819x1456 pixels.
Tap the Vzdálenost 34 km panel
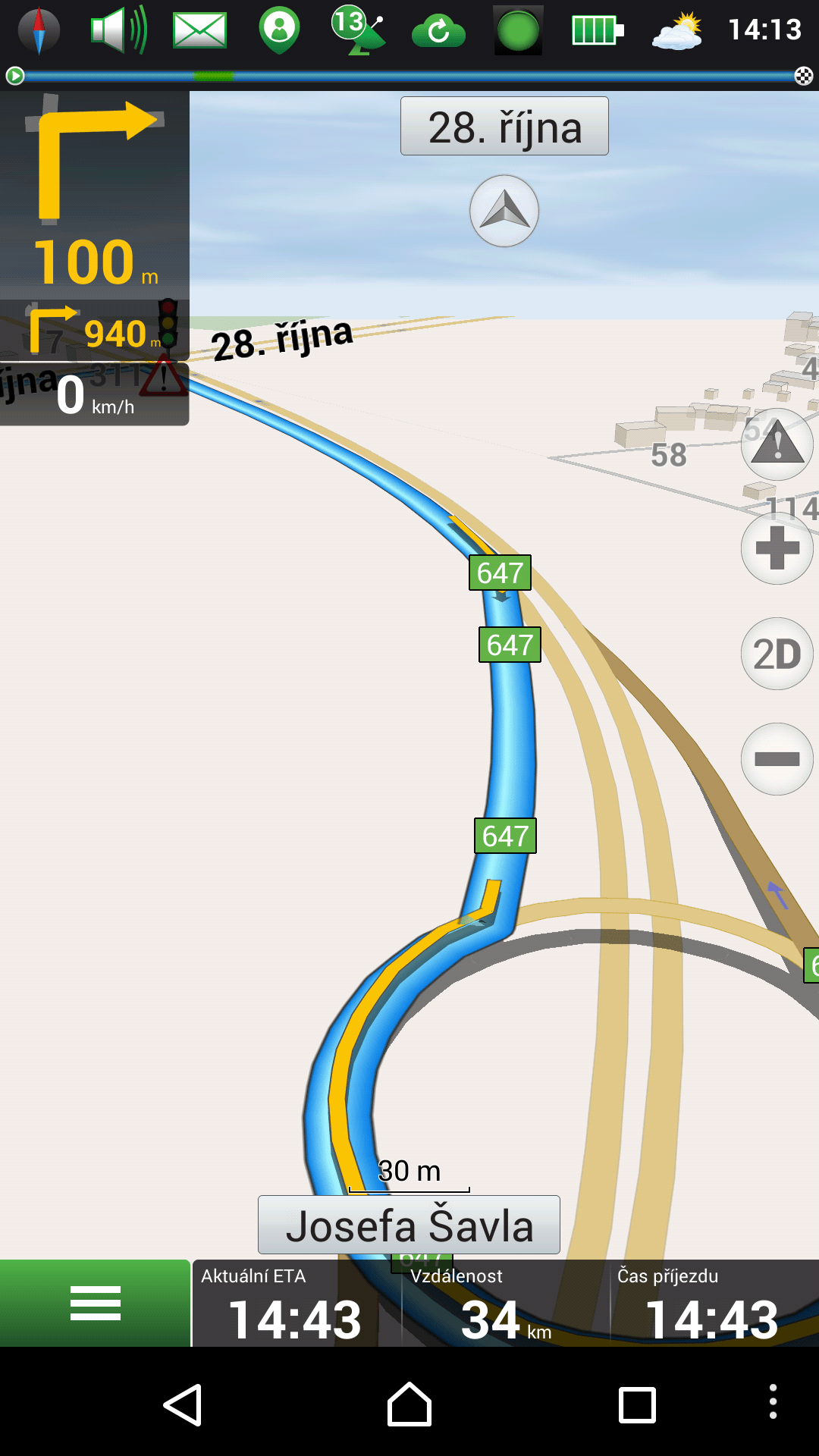point(506,1303)
